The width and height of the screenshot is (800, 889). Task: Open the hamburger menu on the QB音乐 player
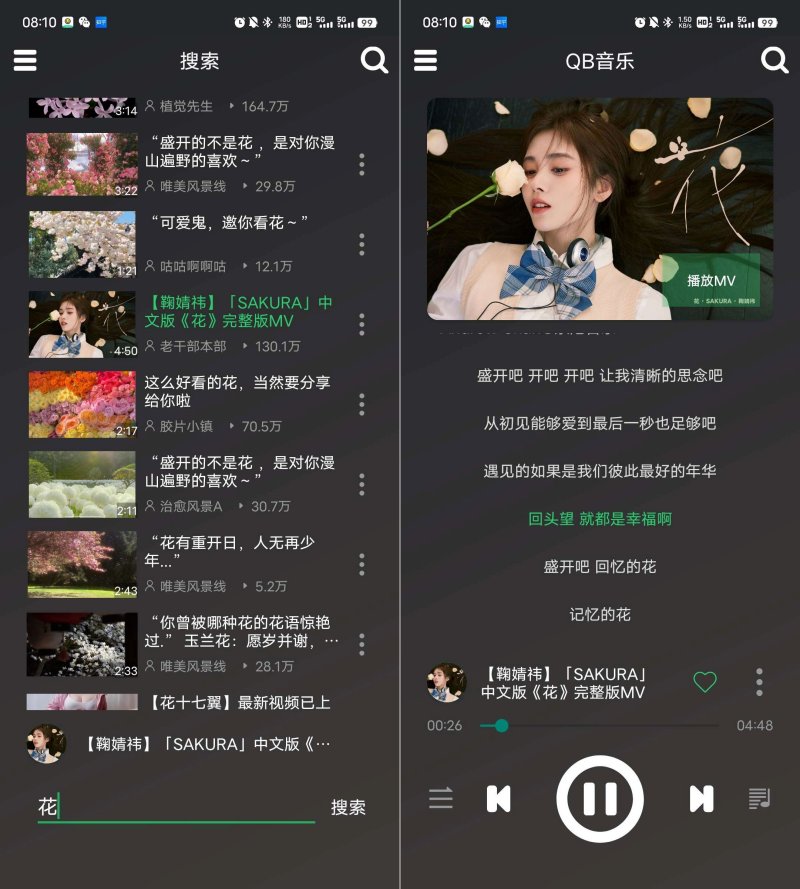(424, 60)
